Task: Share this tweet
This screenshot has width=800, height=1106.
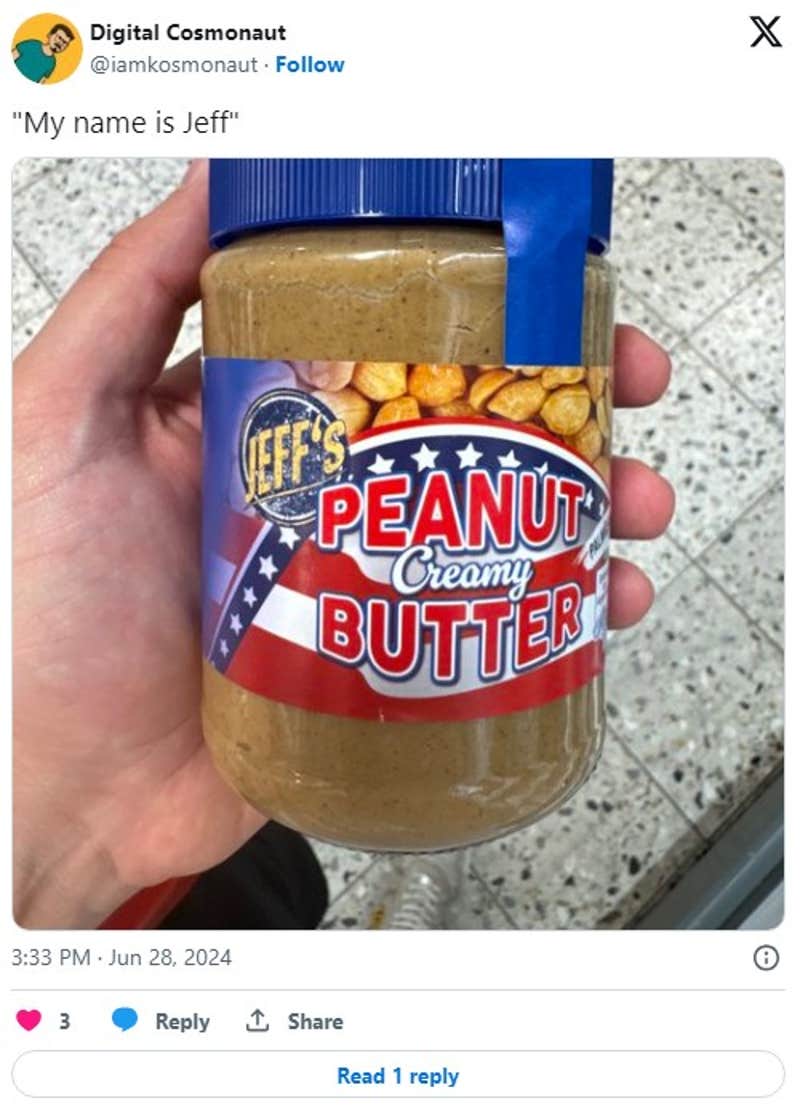Action: (294, 1021)
